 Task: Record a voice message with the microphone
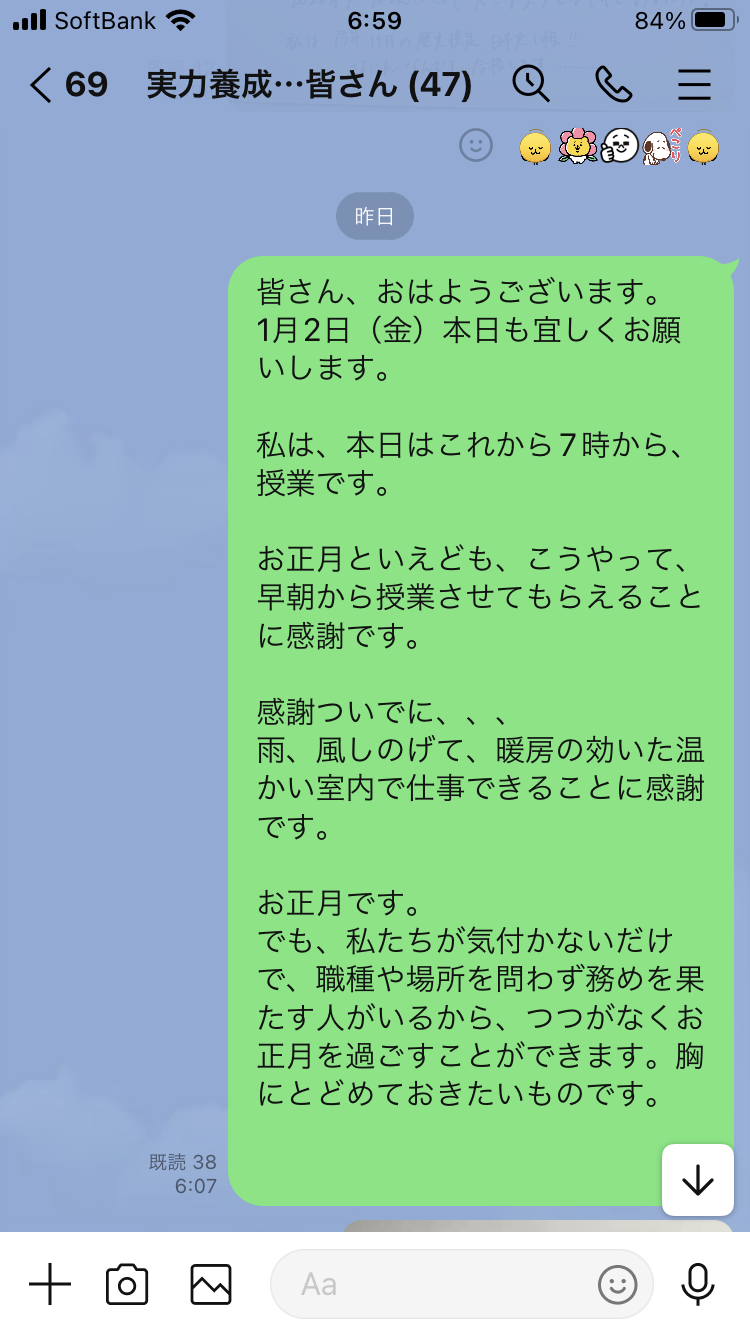(697, 1284)
